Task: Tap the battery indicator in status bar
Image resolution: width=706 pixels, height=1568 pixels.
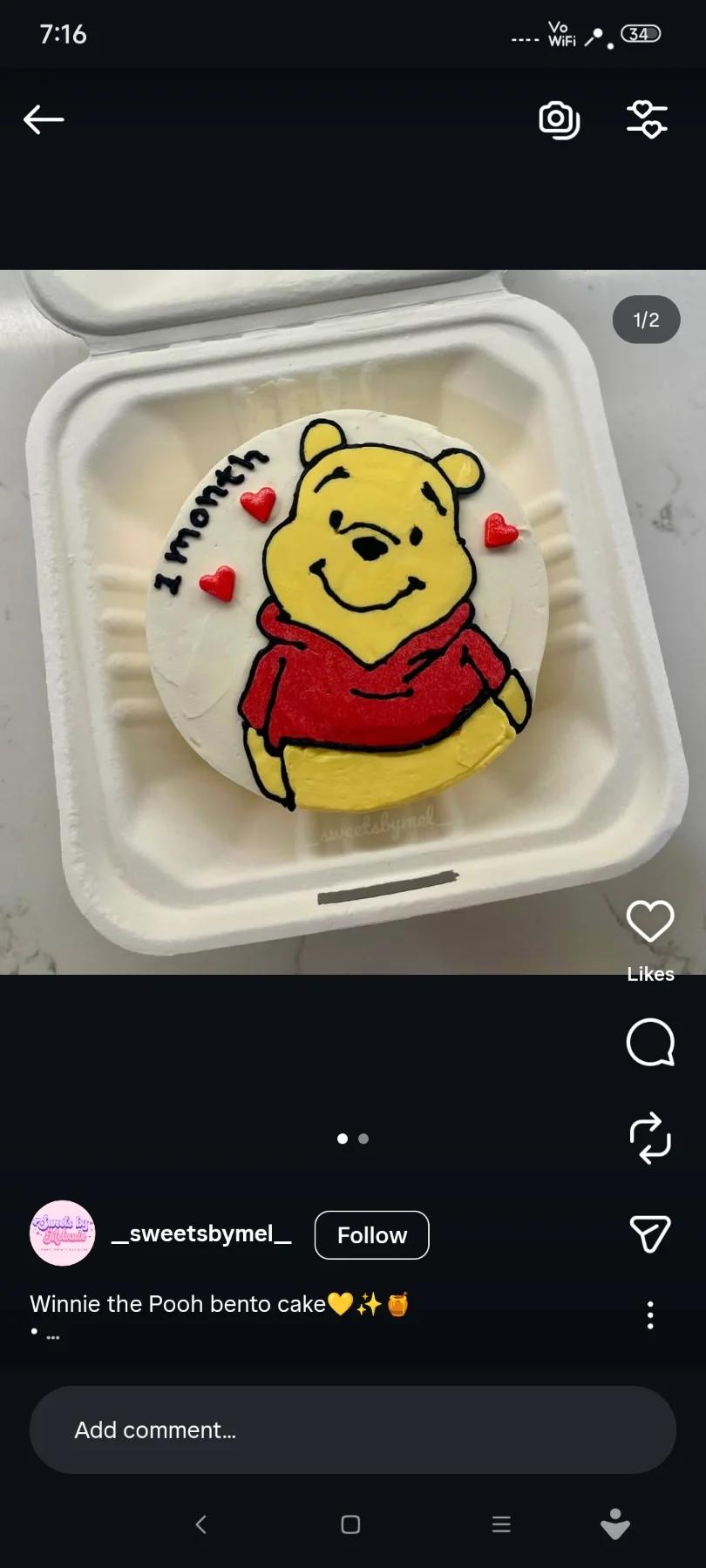Action: pyautogui.click(x=639, y=33)
